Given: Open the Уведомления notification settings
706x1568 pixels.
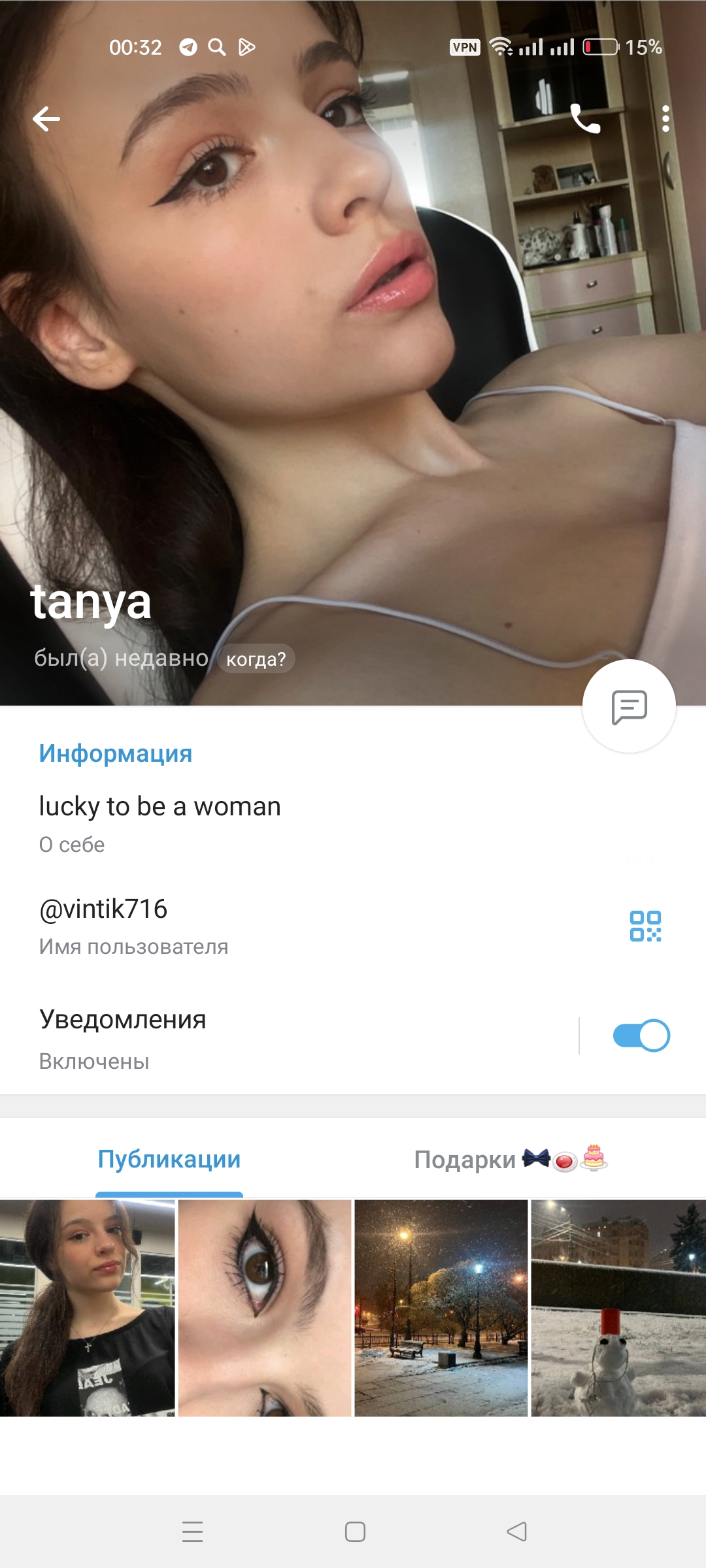Looking at the screenshot, I should point(288,1037).
